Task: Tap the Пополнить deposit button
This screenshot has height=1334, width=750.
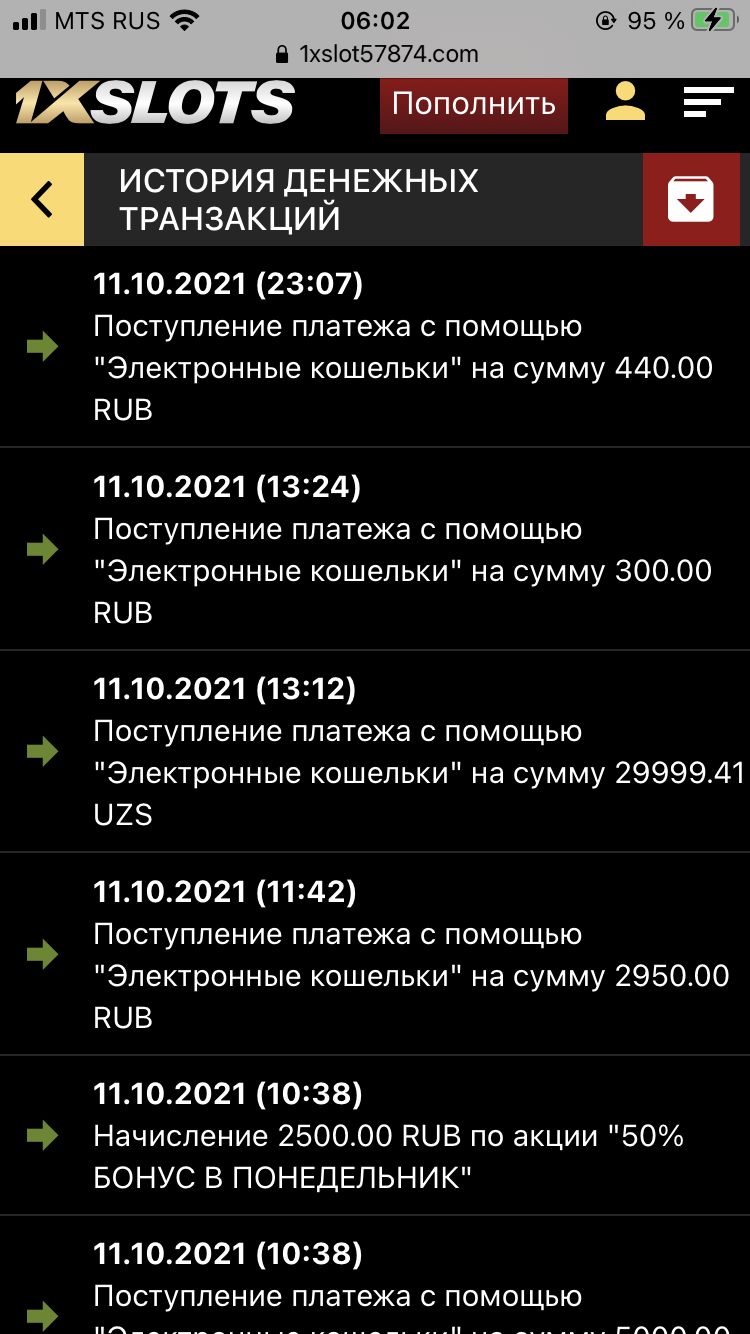Action: 473,104
